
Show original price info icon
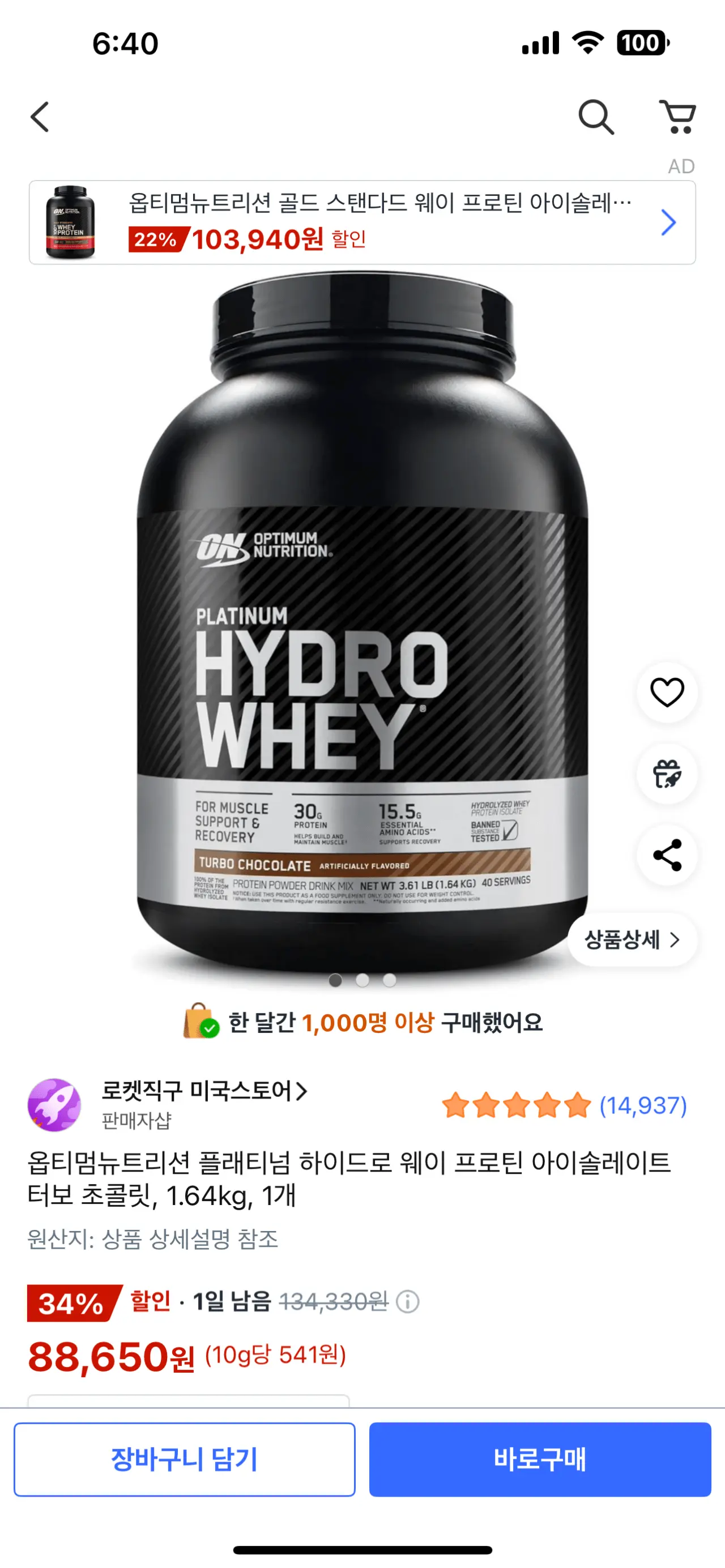407,1302
